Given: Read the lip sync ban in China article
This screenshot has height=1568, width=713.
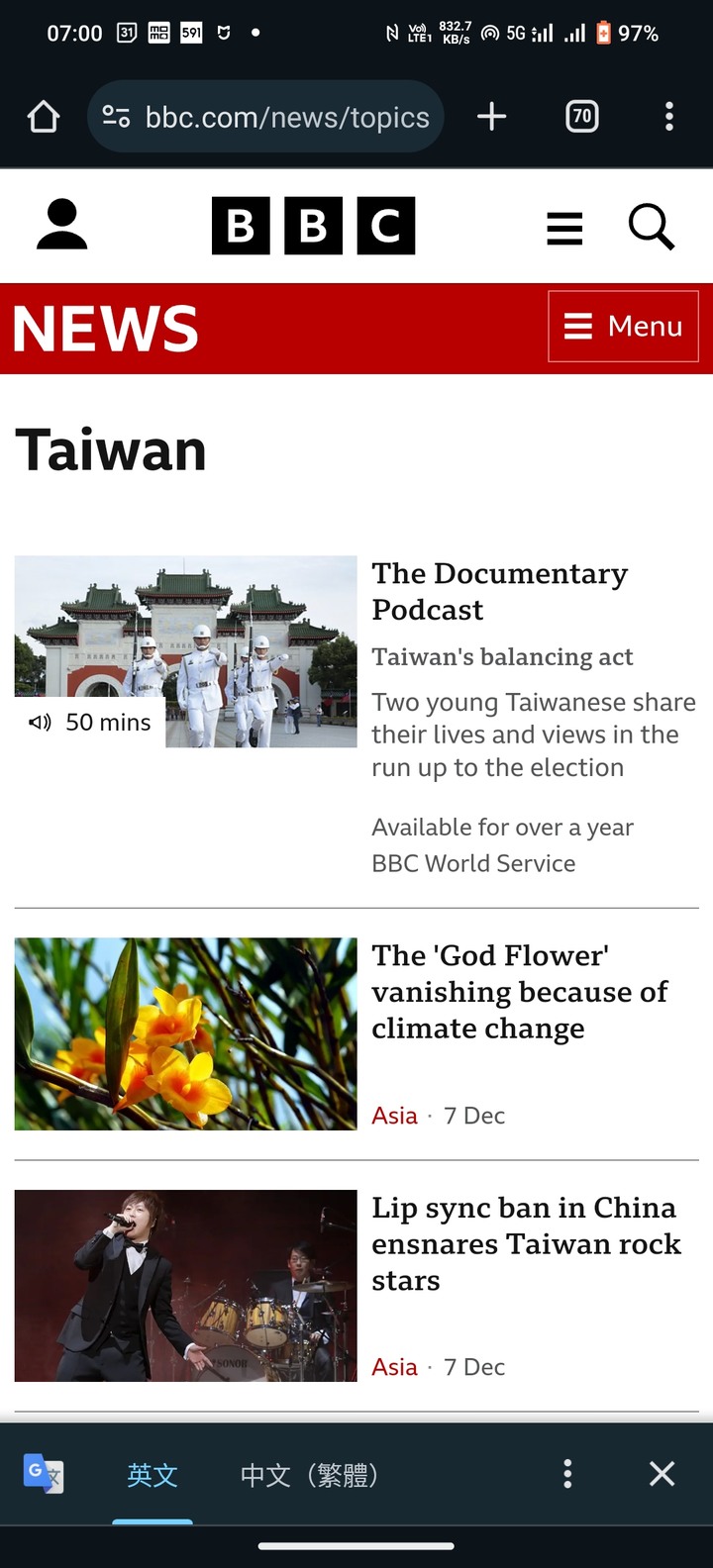Looking at the screenshot, I should [x=526, y=1243].
